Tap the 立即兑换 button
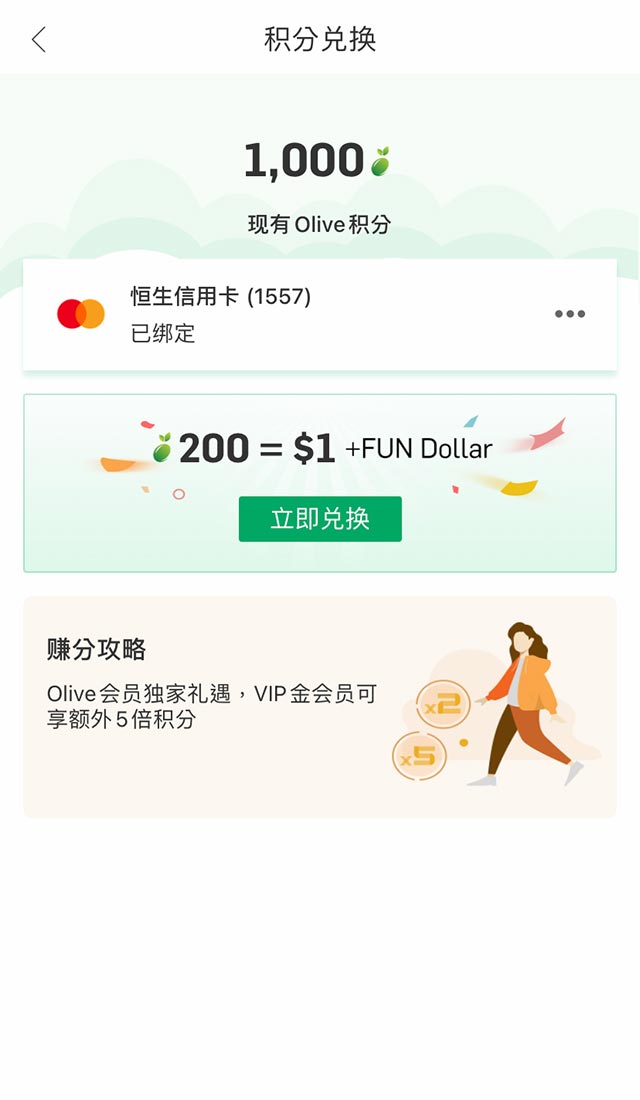640x1100 pixels. coord(320,519)
